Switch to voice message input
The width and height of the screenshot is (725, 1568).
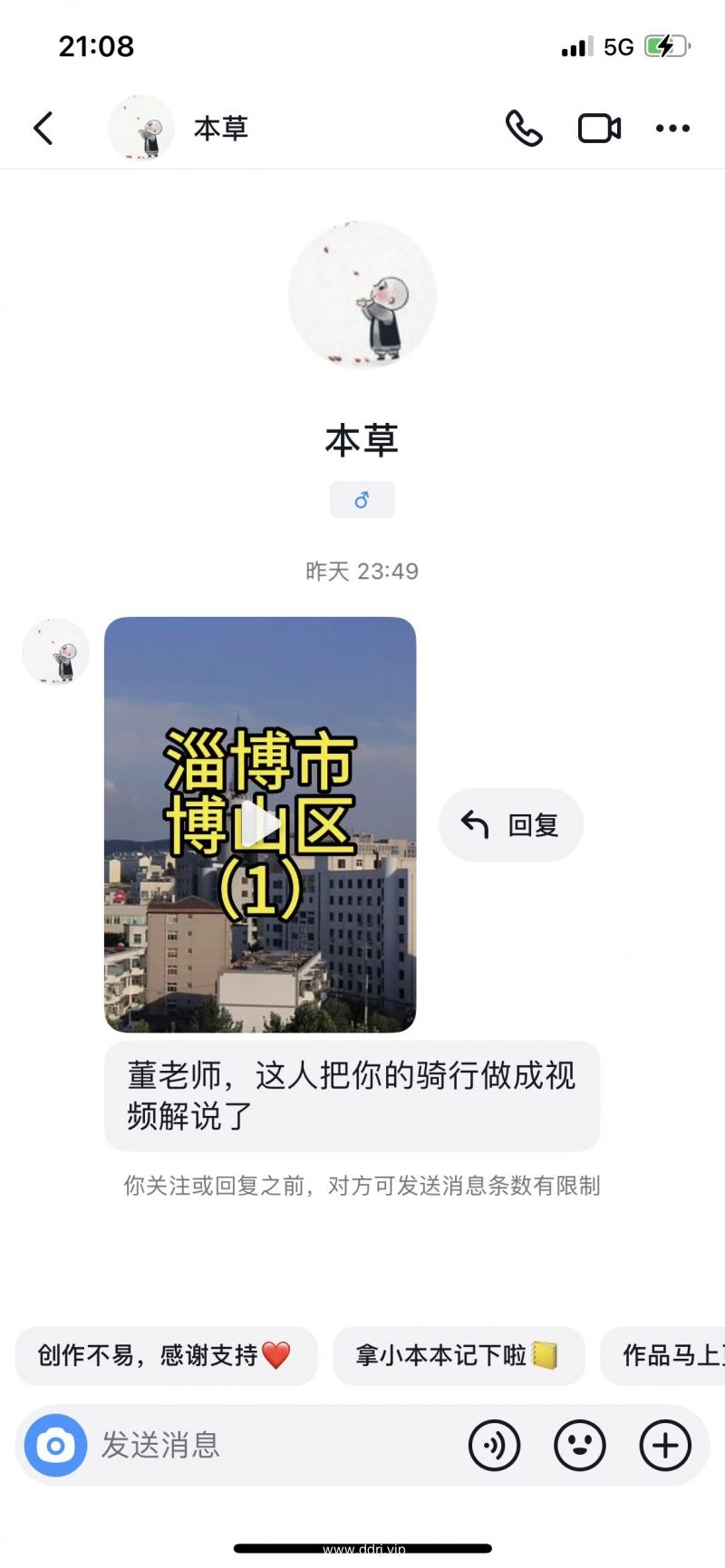coord(494,1445)
